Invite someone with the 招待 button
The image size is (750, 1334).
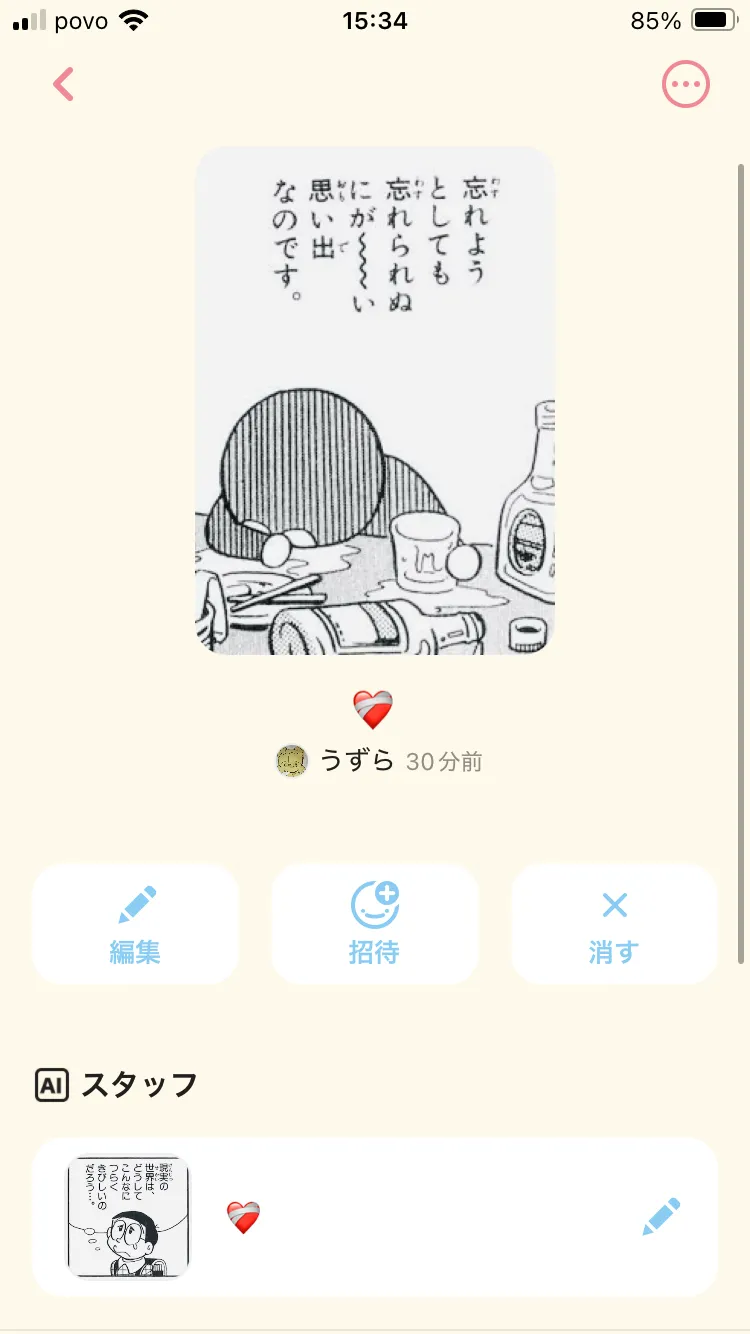[x=375, y=924]
